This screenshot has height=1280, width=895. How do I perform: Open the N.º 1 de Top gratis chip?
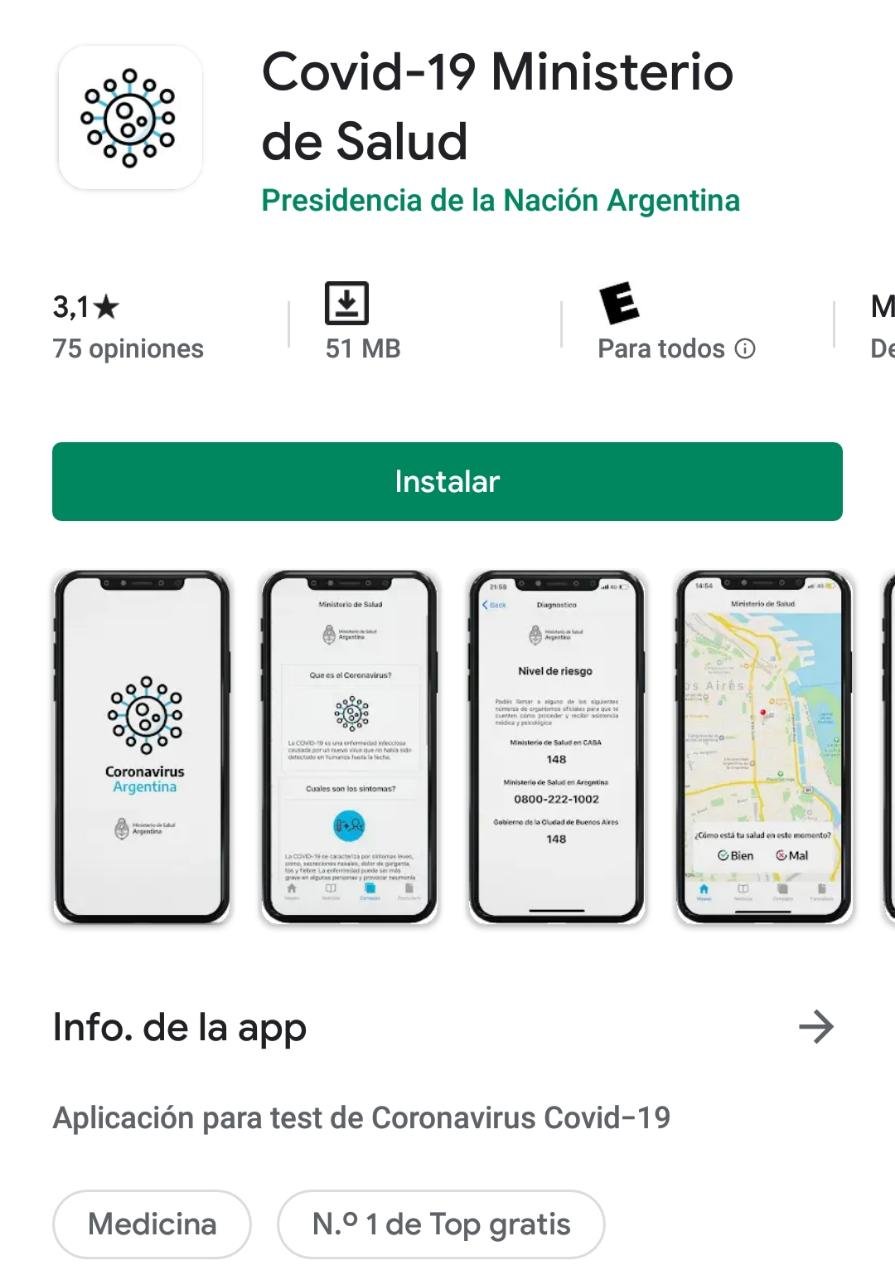441,1224
